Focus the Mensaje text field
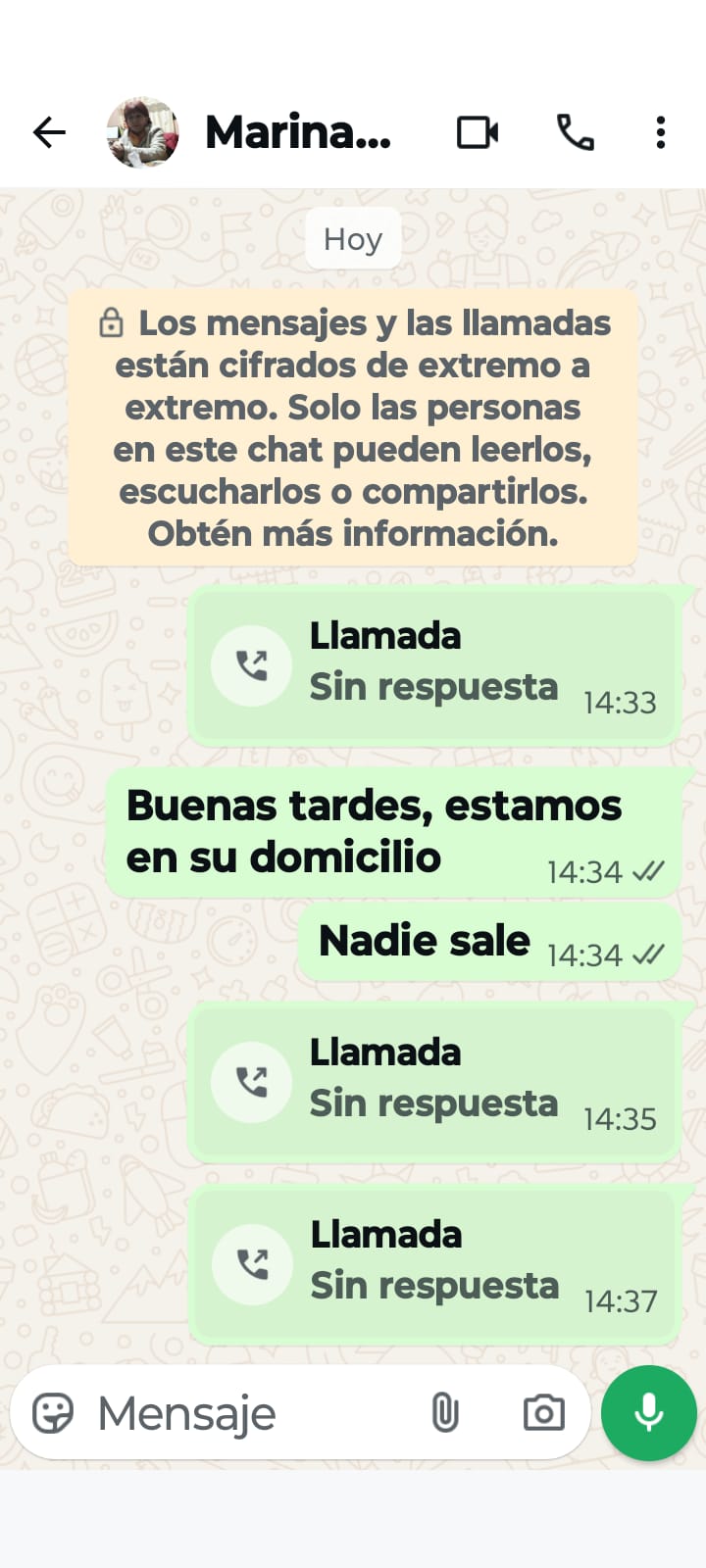 coord(245,1413)
